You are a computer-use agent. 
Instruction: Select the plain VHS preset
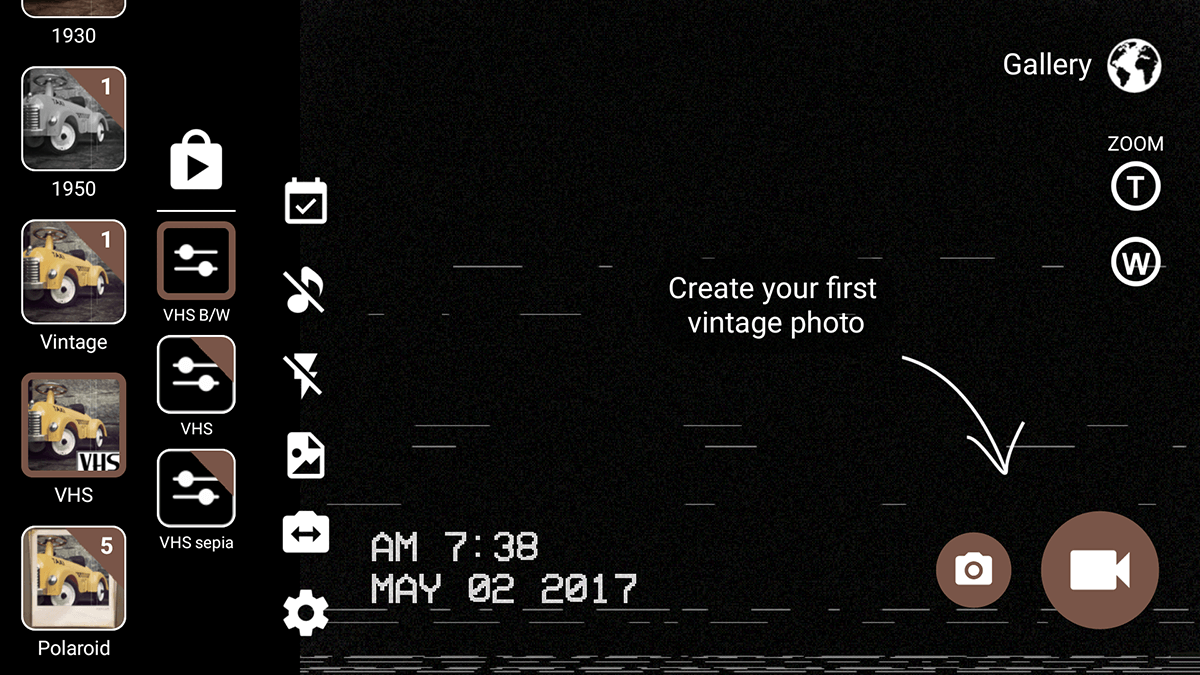tap(196, 375)
